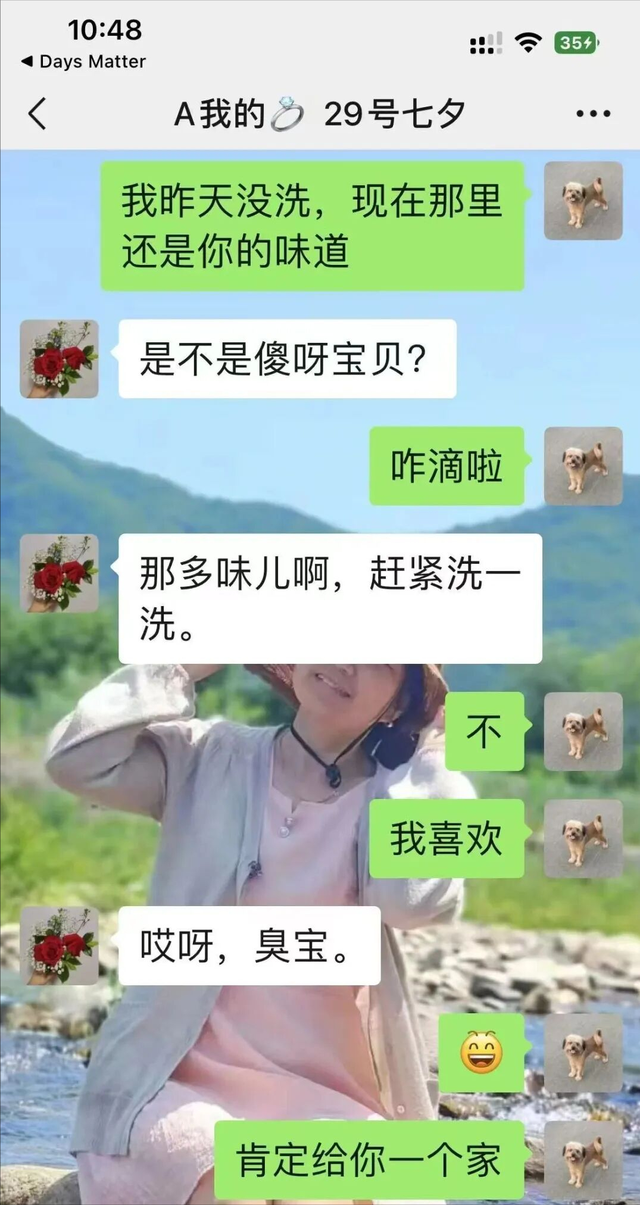
Task: Return to Days Matter app
Action: tap(84, 62)
